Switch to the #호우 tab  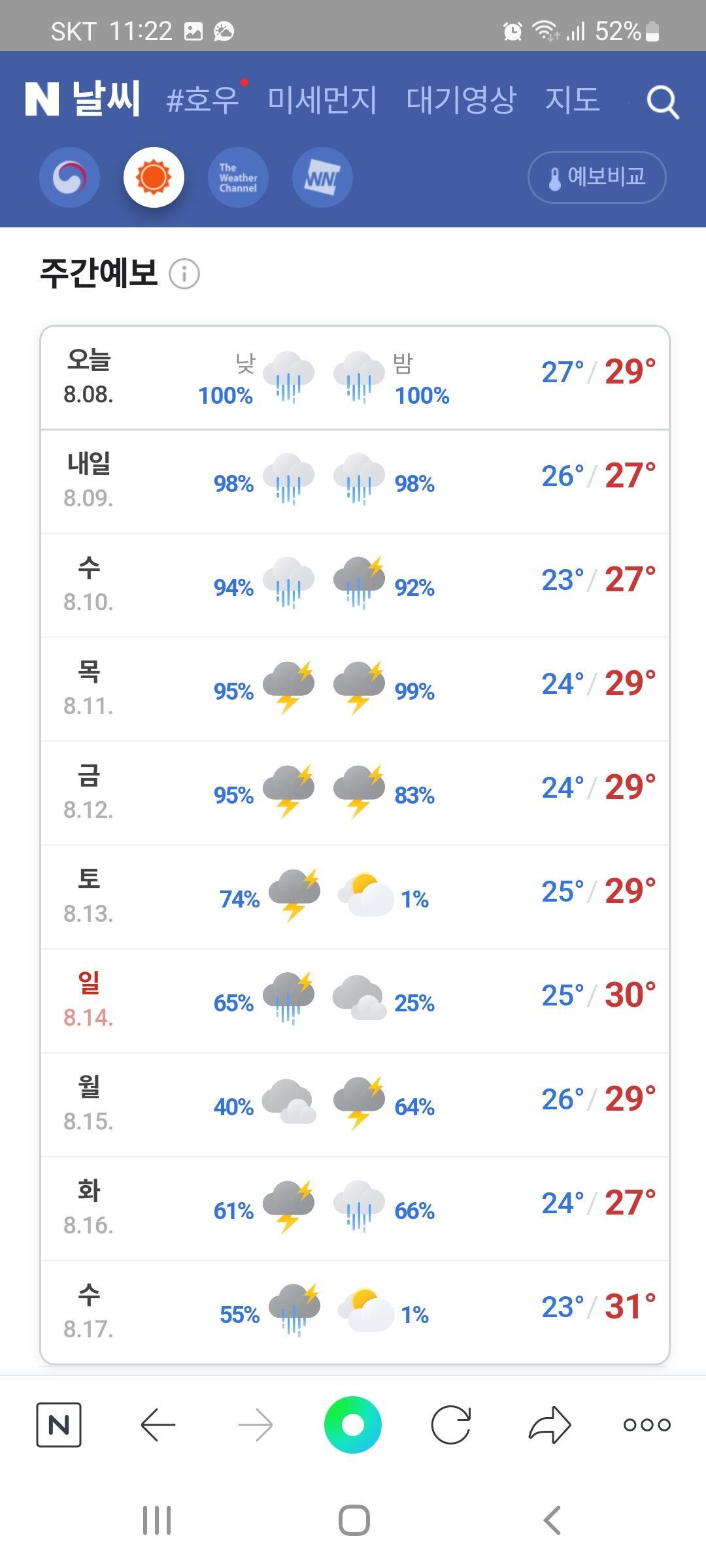pos(203,100)
